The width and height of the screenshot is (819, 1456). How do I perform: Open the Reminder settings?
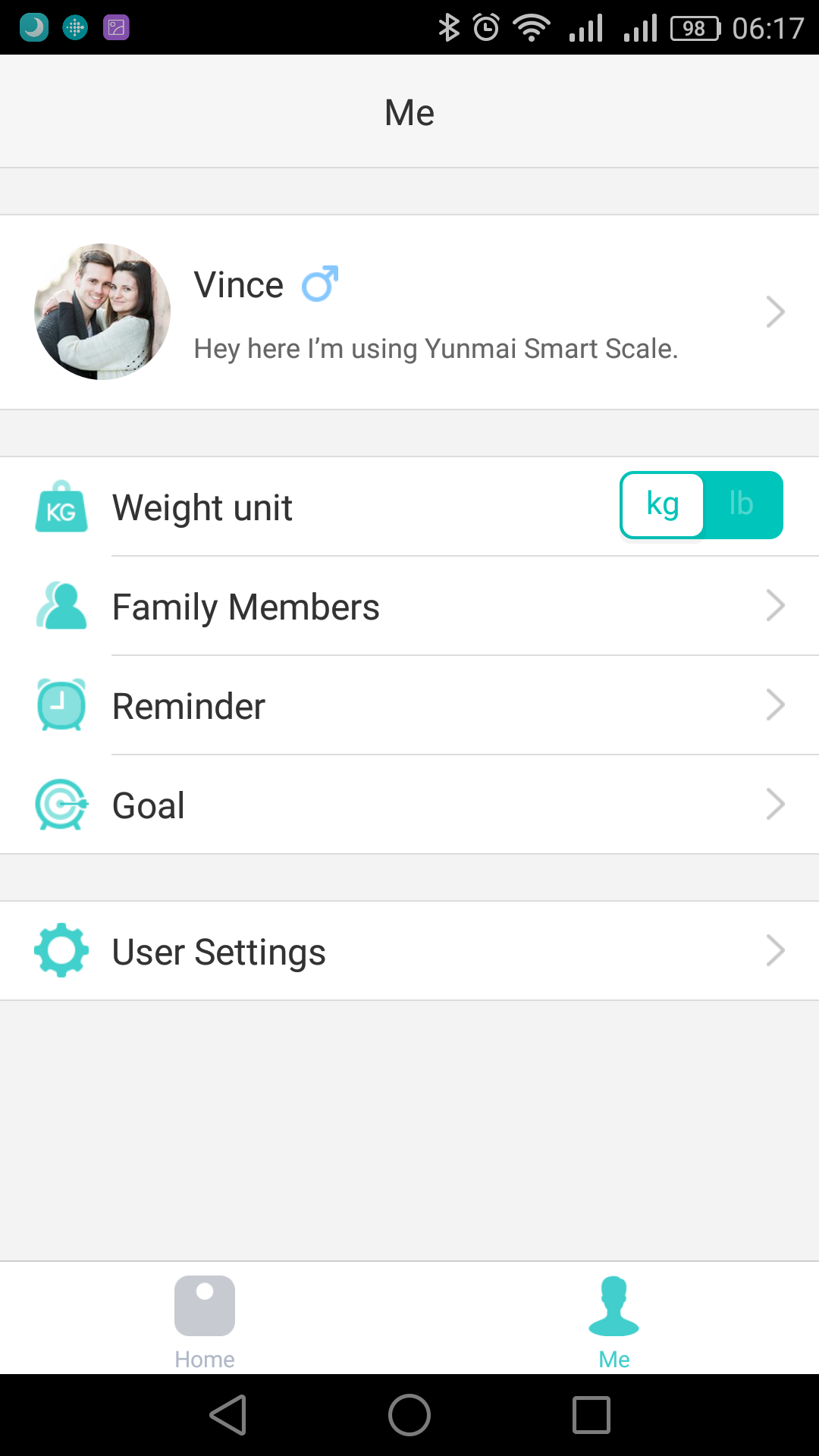[x=409, y=706]
